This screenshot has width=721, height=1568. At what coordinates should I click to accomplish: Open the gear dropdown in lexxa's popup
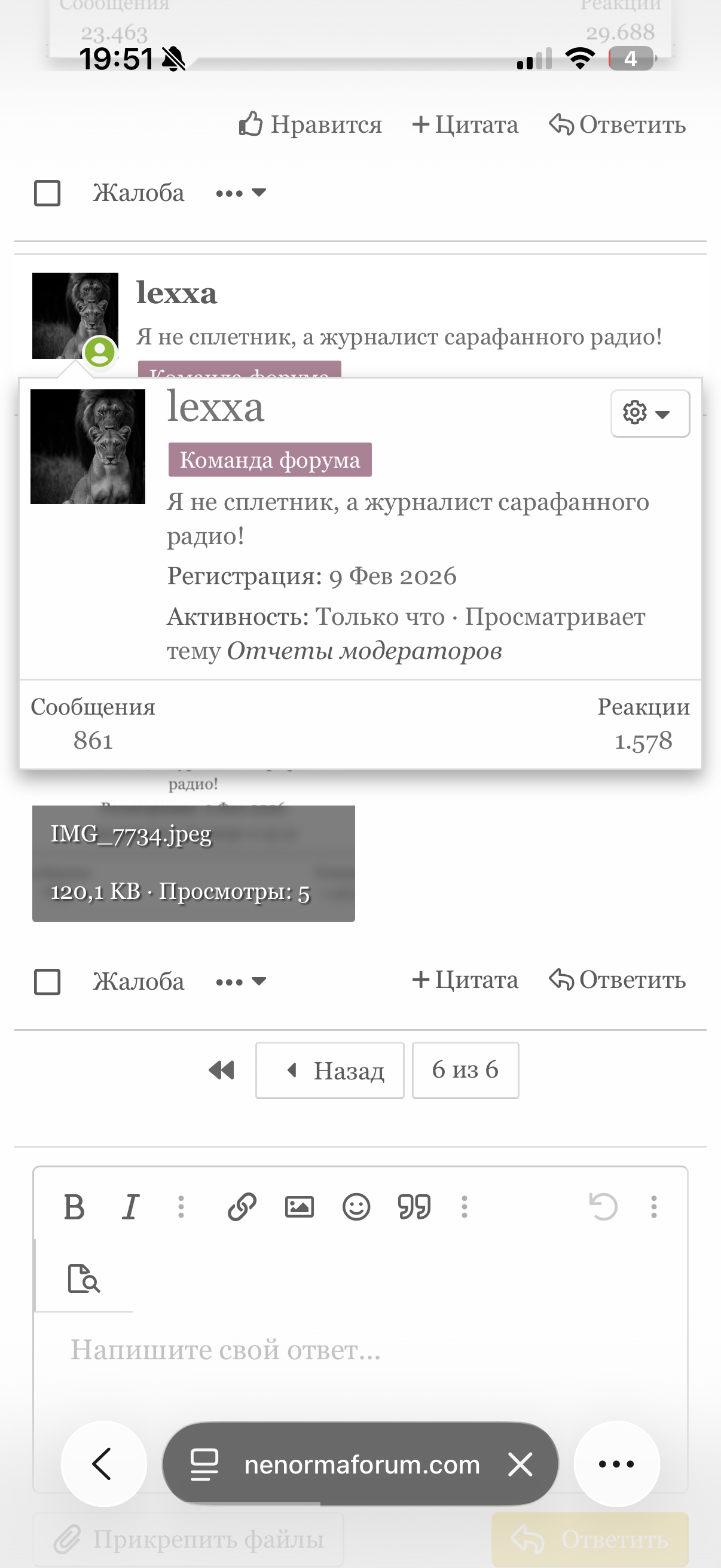pos(649,413)
